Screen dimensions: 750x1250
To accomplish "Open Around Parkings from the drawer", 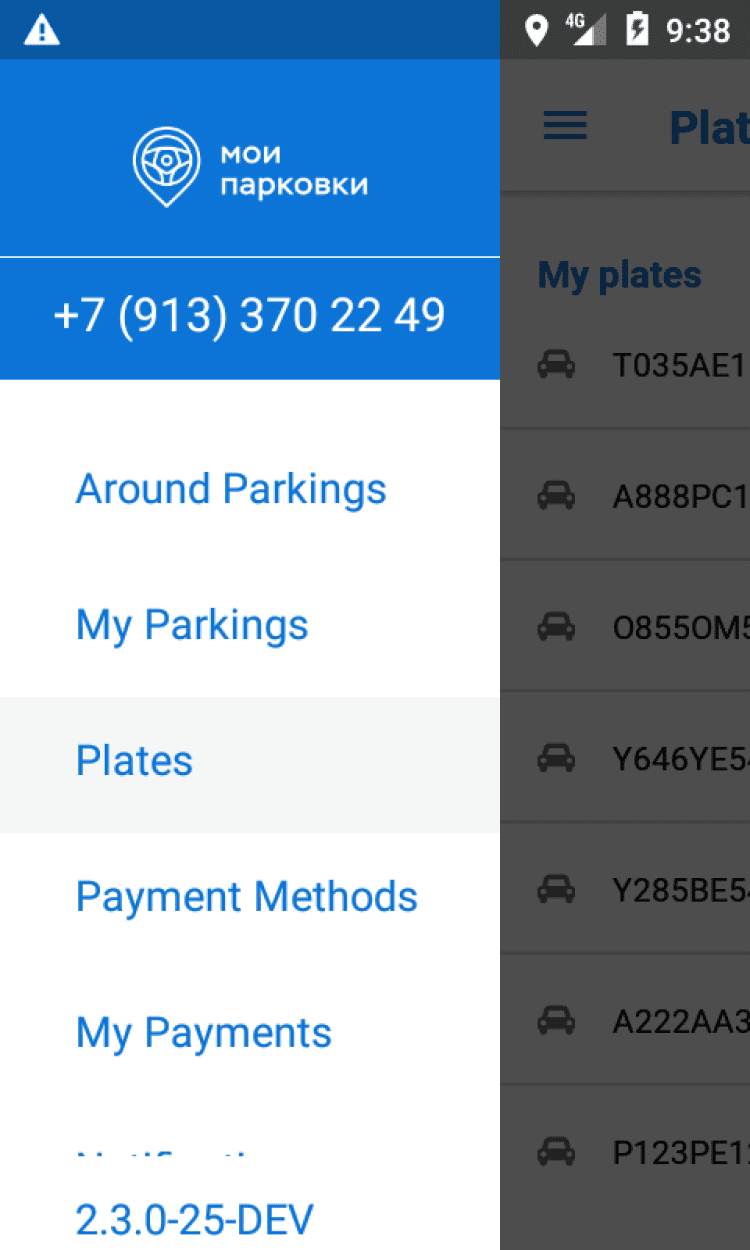I will click(231, 489).
